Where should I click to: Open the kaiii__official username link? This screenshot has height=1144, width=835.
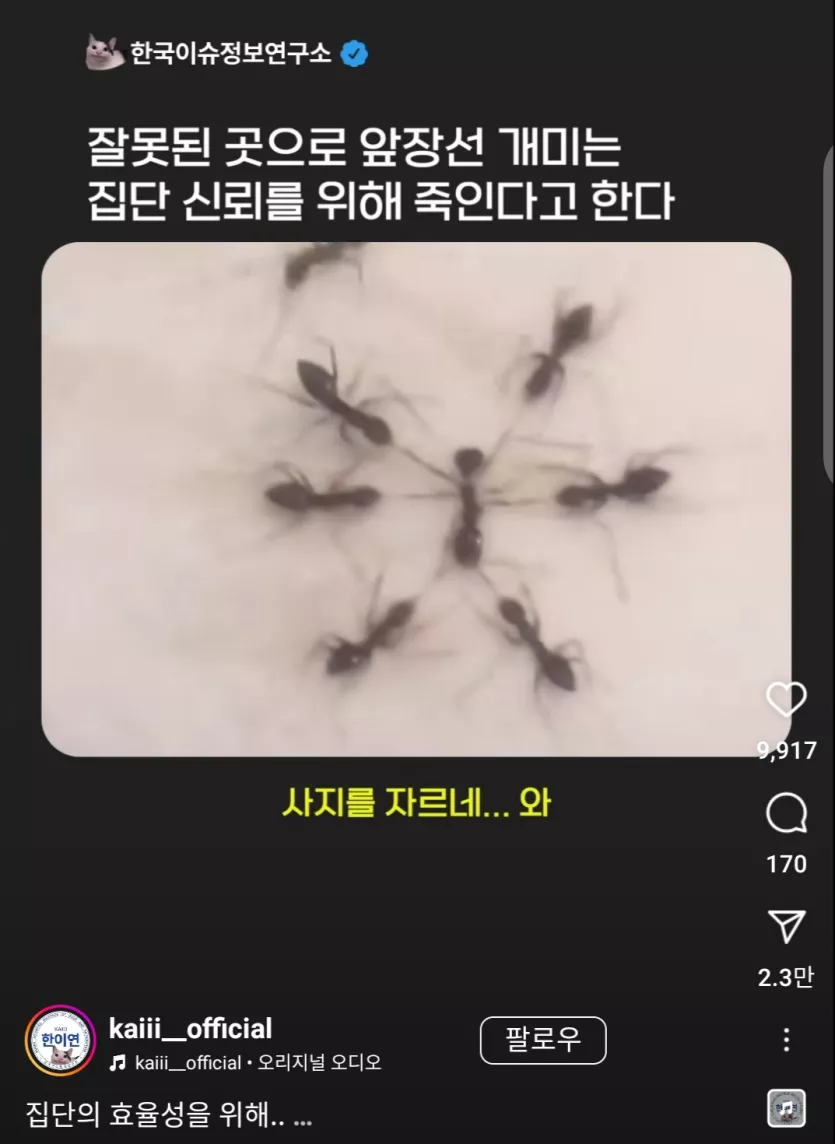(x=190, y=1028)
